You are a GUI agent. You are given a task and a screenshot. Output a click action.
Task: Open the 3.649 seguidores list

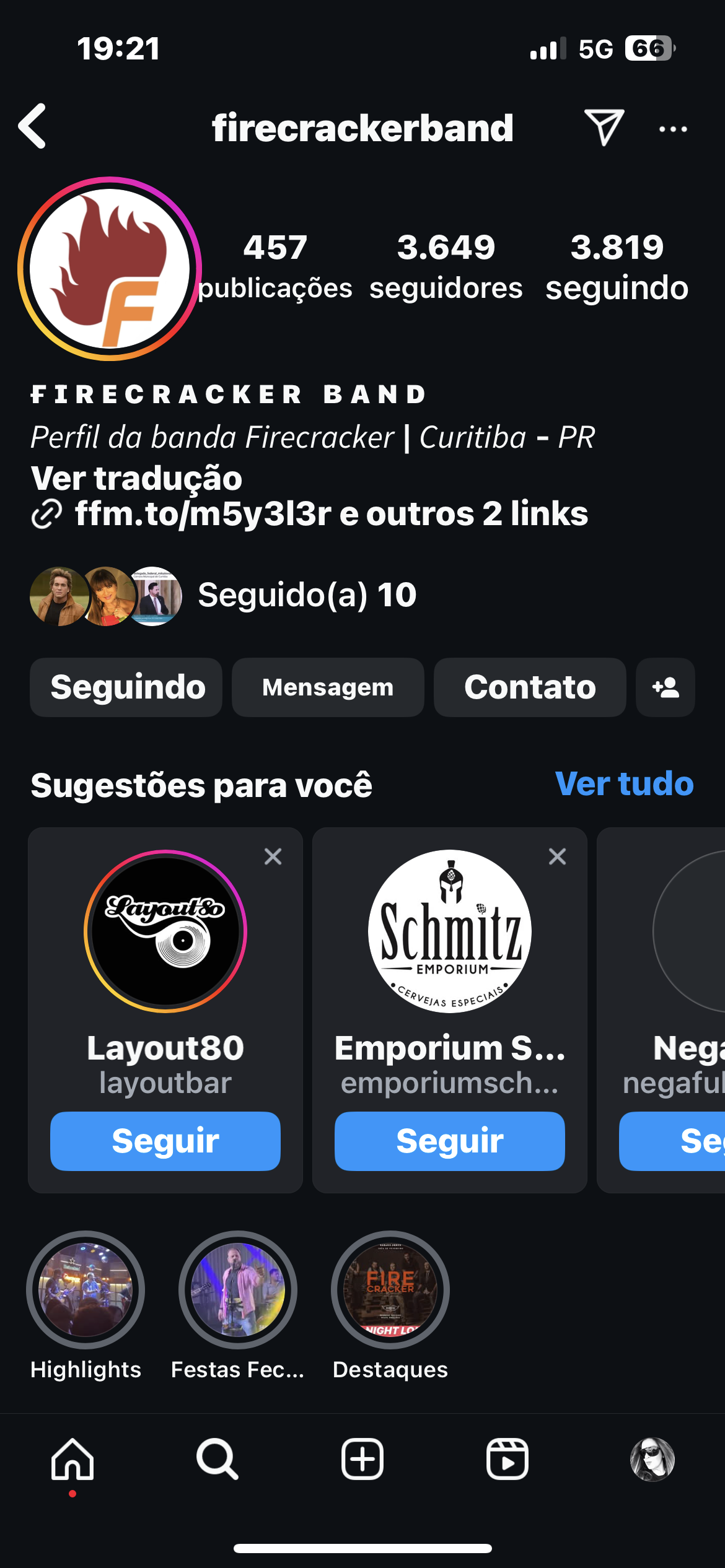coord(446,266)
